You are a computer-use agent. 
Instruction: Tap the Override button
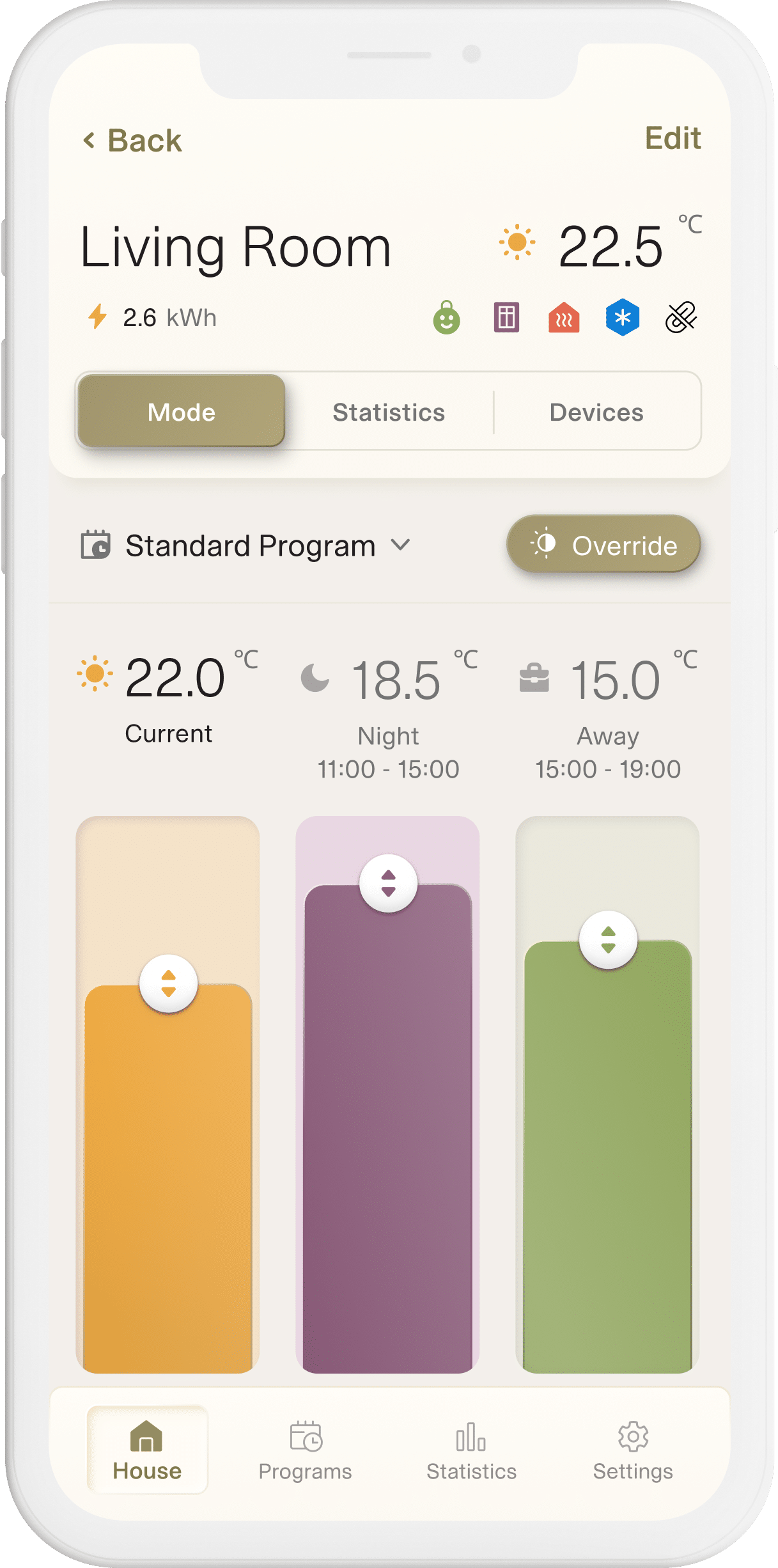point(603,545)
